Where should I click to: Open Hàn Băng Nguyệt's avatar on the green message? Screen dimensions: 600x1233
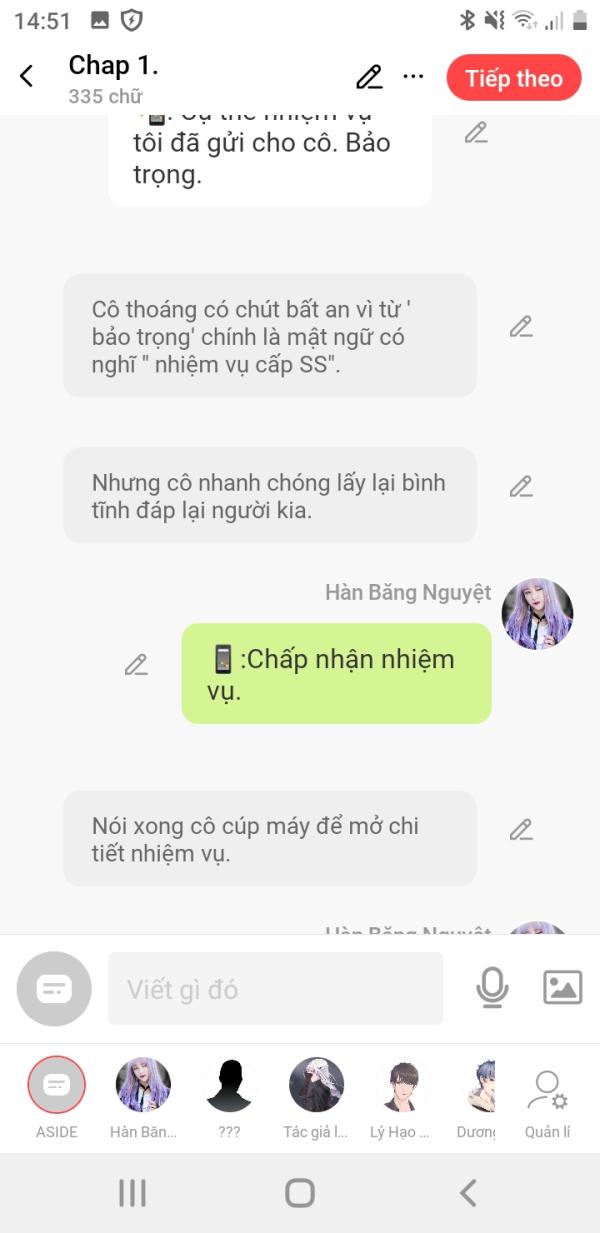pyautogui.click(x=538, y=614)
